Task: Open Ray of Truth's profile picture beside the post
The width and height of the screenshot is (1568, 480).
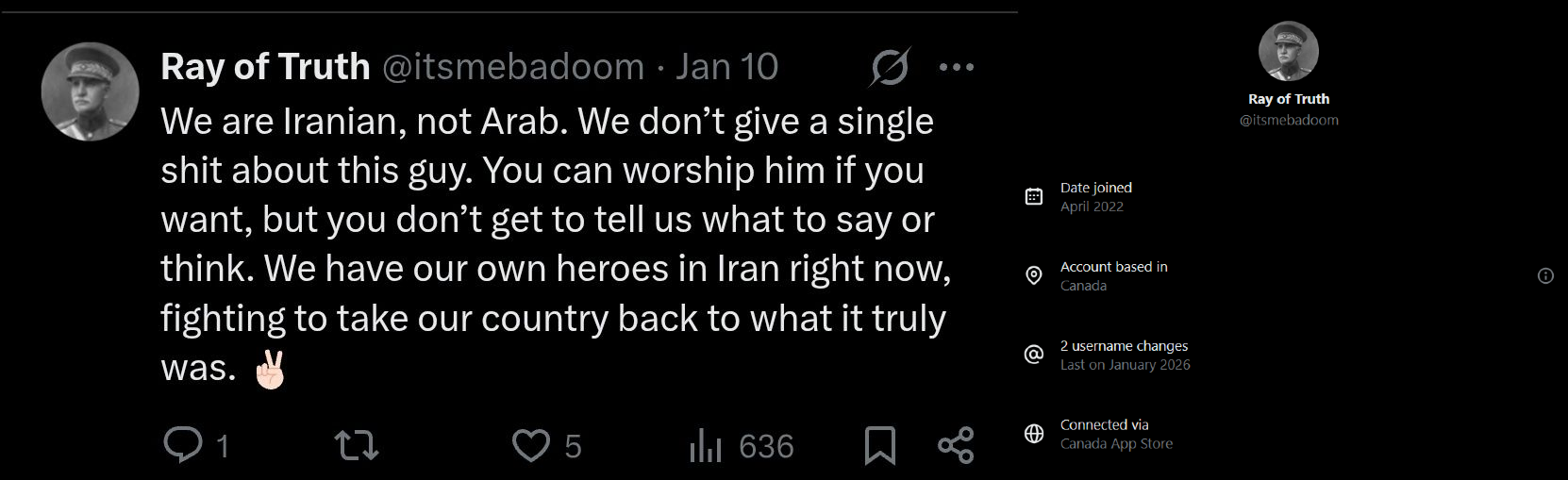Action: [90, 92]
